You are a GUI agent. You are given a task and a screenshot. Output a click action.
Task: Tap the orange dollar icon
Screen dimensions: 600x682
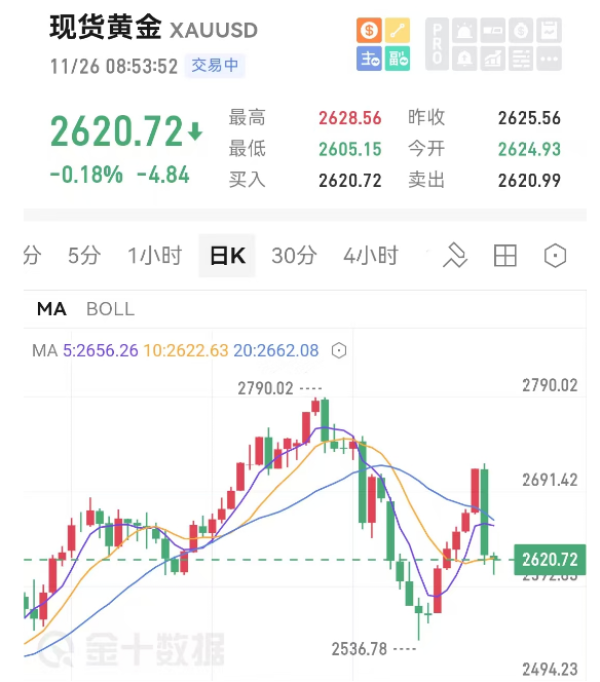pos(369,31)
